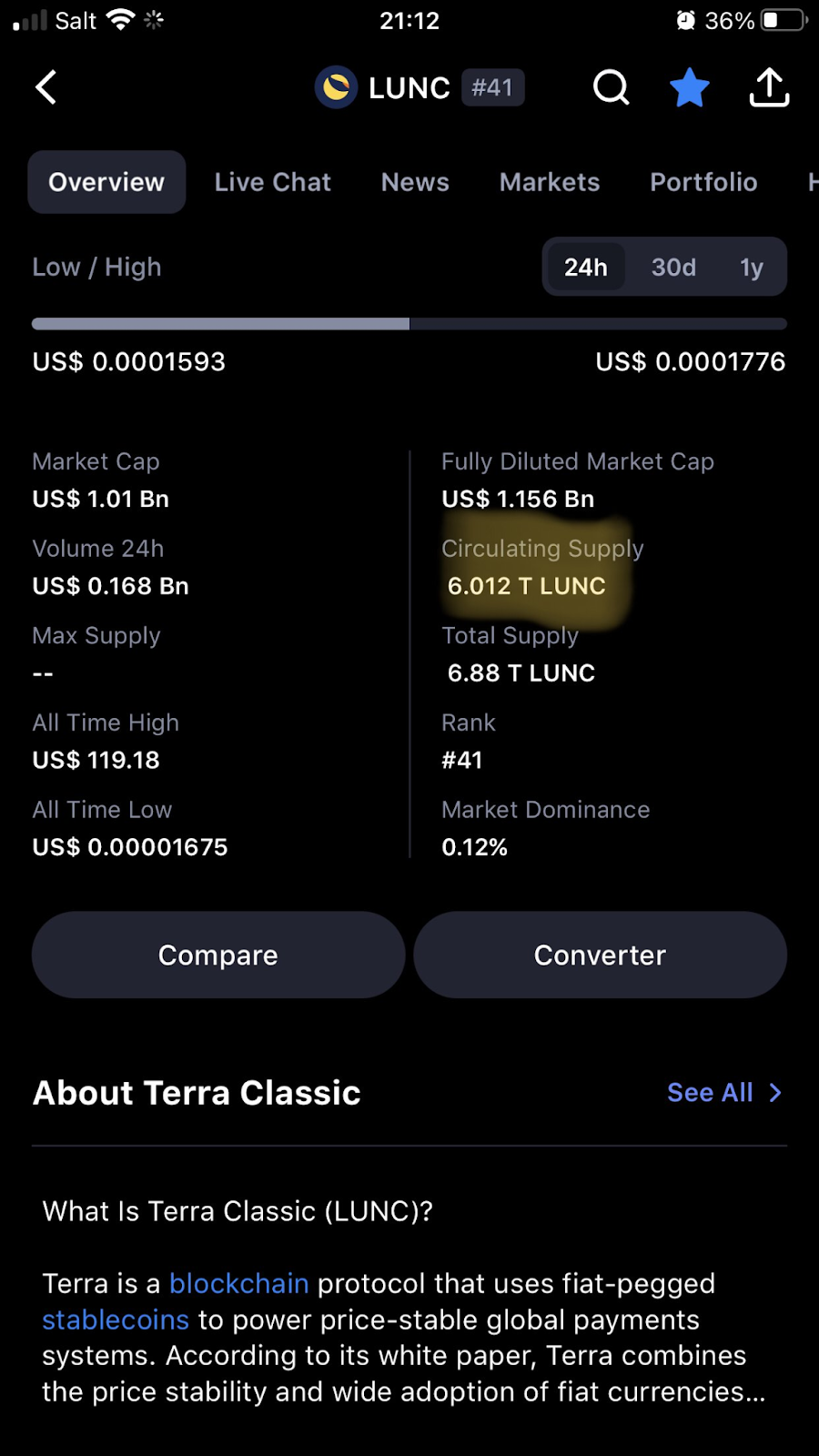Open the search magnifier icon
Image resolution: width=819 pixels, height=1456 pixels.
(611, 88)
